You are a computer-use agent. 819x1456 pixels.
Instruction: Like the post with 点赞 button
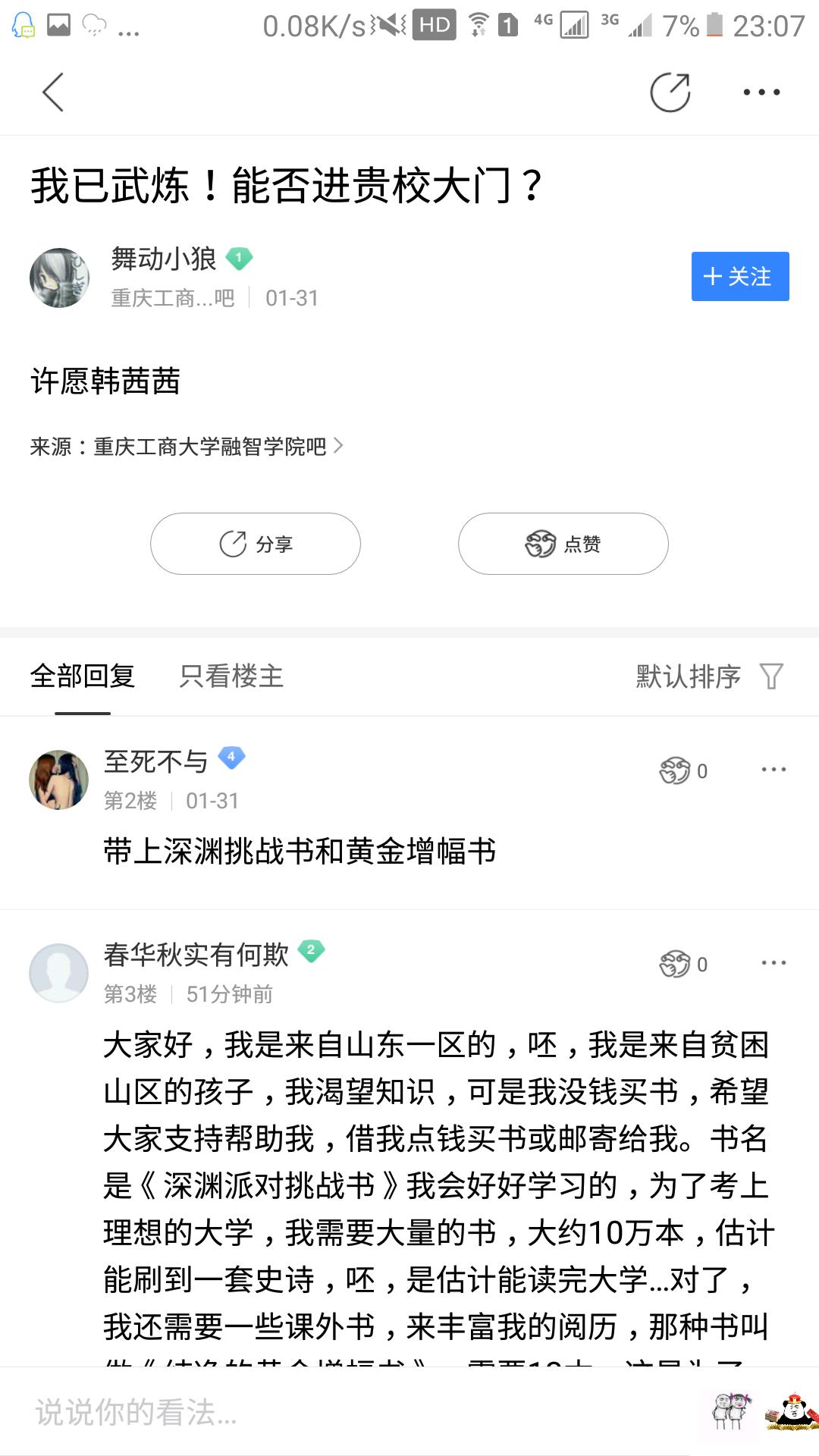(563, 544)
